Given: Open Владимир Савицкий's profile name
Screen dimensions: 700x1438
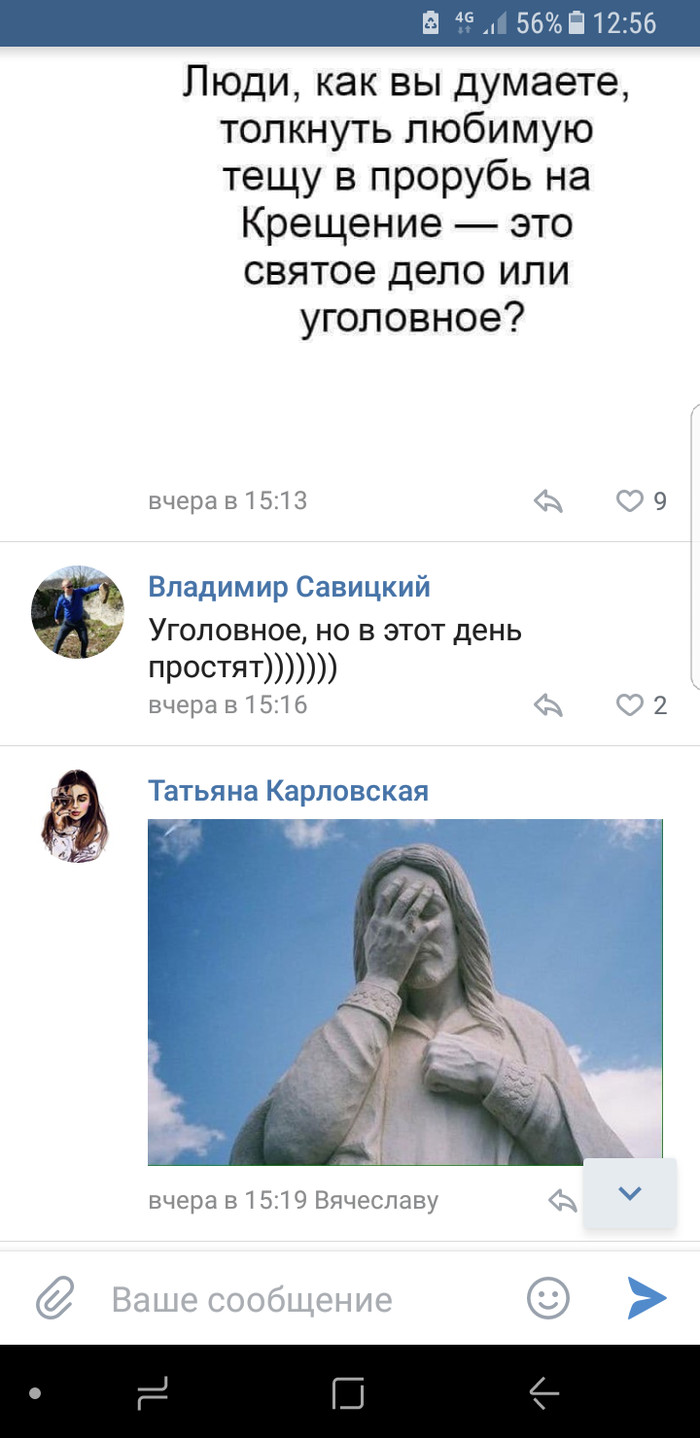Looking at the screenshot, I should coord(289,587).
